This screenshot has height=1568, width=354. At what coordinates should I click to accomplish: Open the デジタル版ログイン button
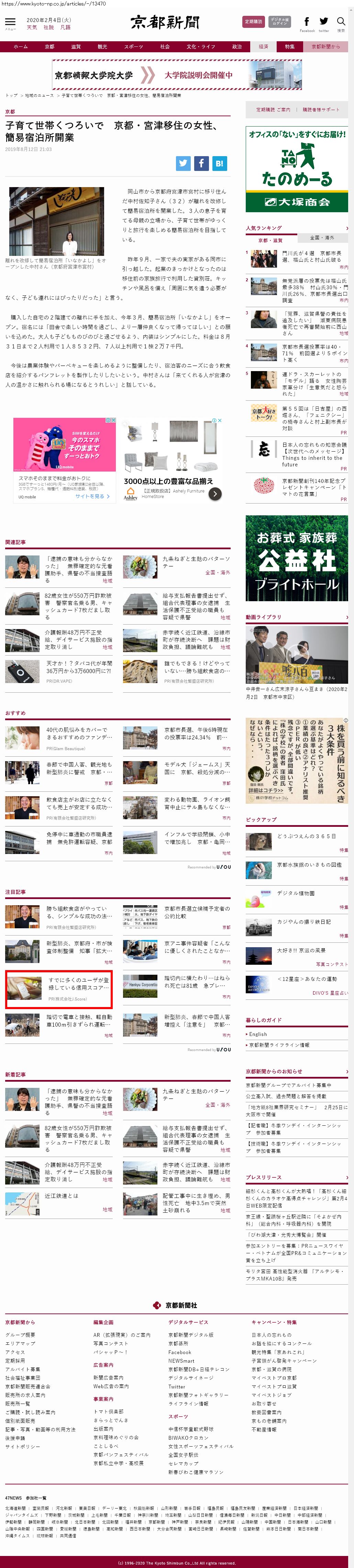coord(280,22)
